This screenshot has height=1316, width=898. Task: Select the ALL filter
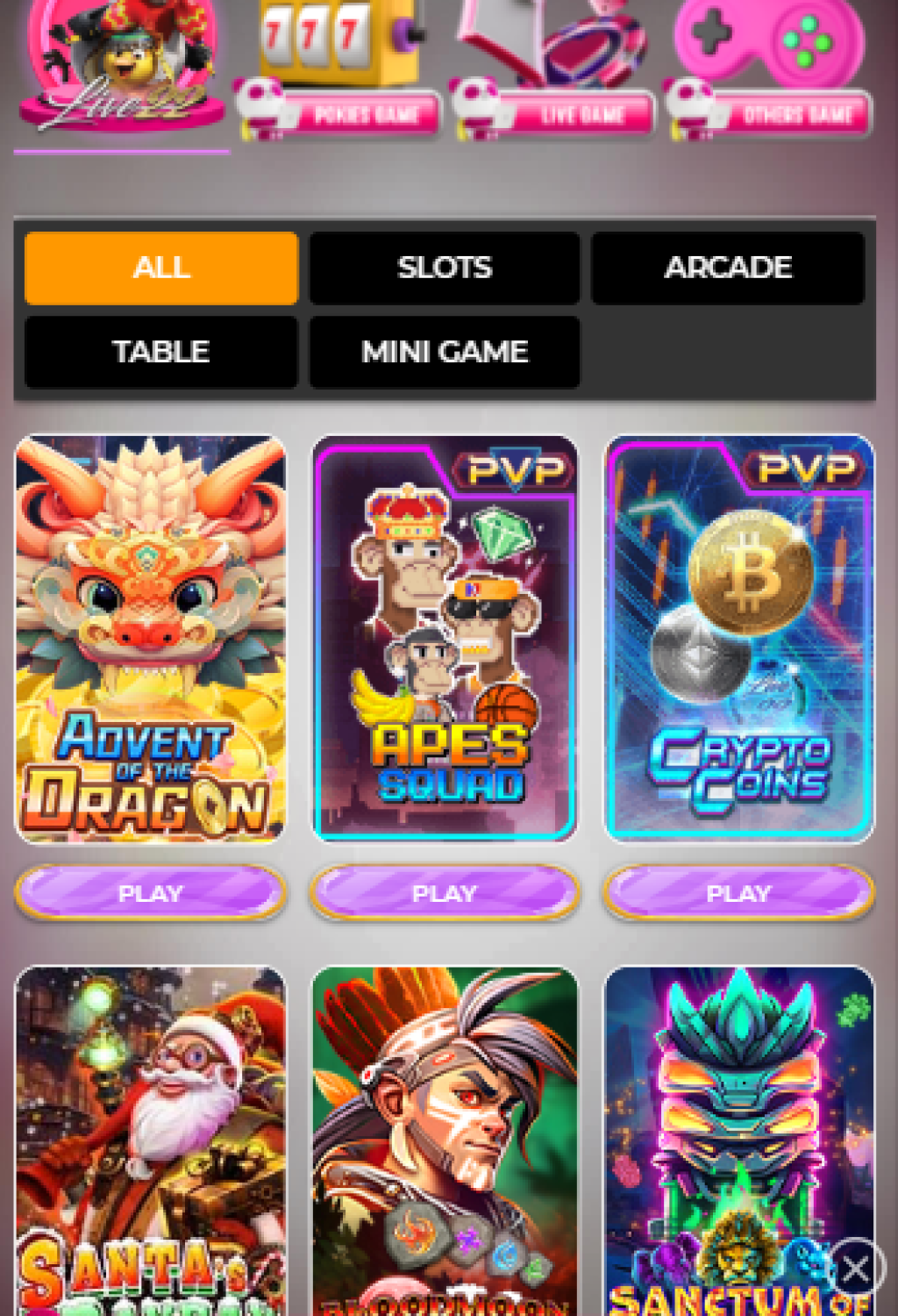point(161,268)
